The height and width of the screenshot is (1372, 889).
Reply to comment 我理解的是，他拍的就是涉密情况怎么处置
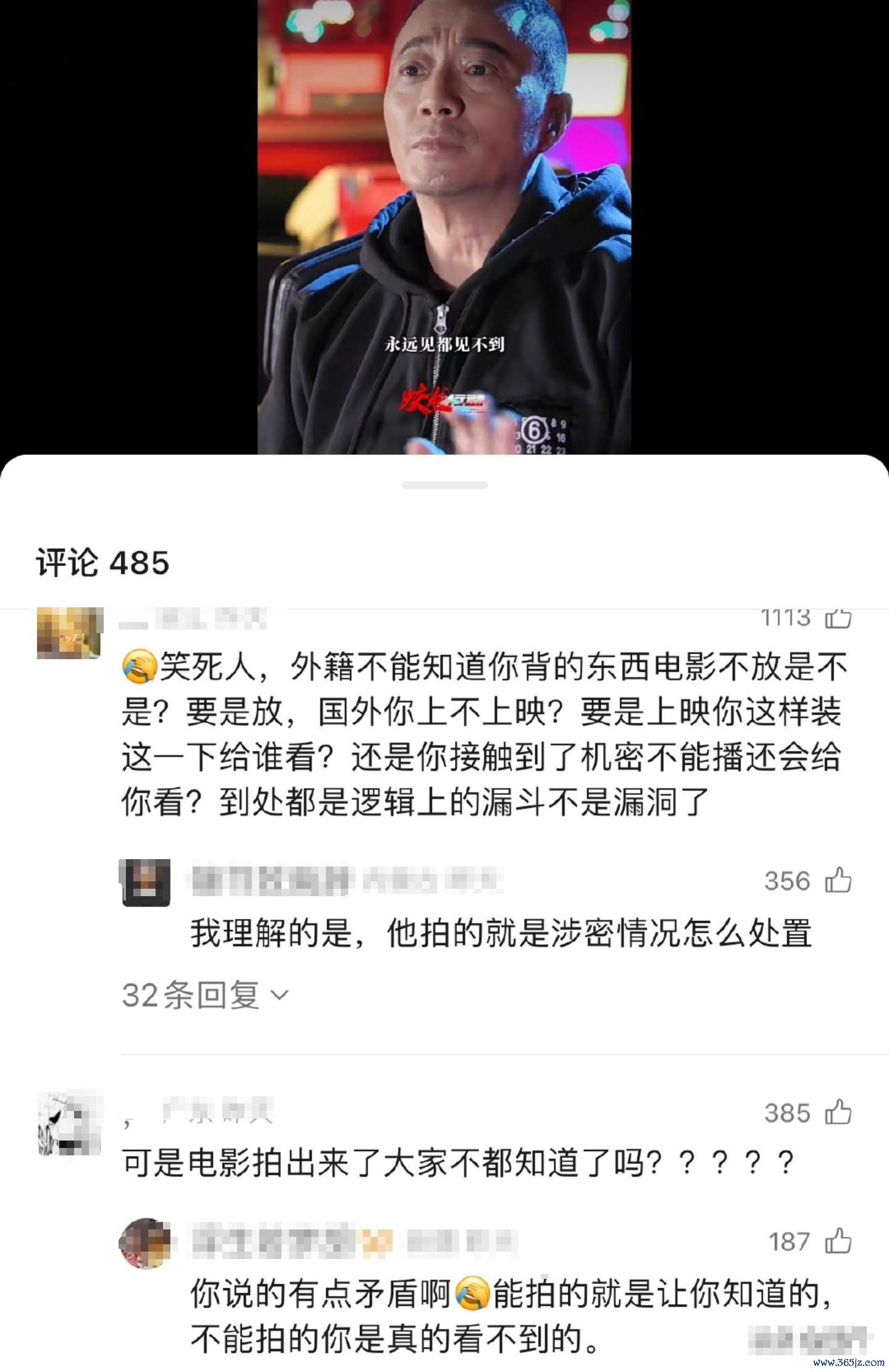[500, 933]
